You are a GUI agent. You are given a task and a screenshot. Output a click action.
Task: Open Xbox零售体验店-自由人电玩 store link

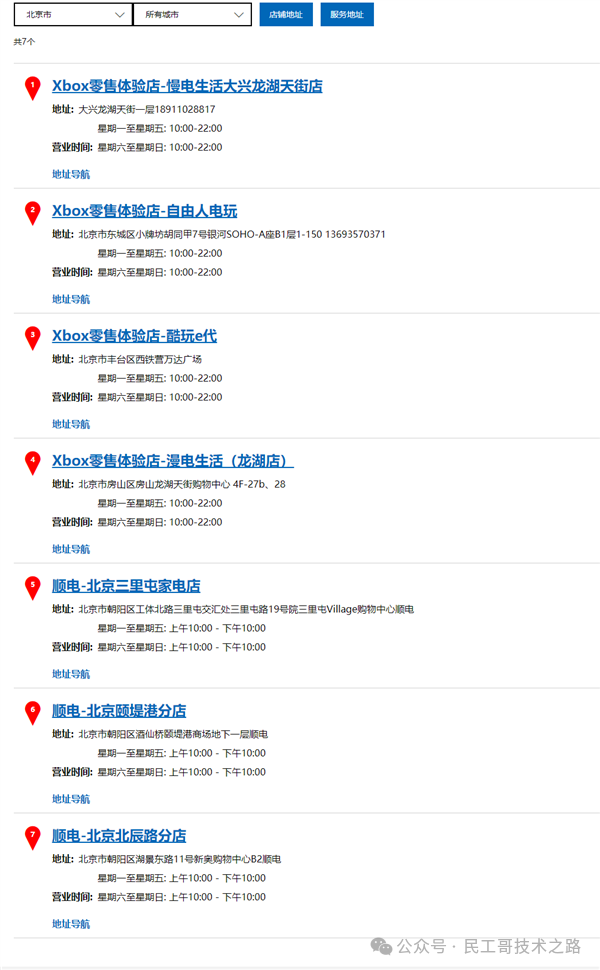pyautogui.click(x=144, y=211)
